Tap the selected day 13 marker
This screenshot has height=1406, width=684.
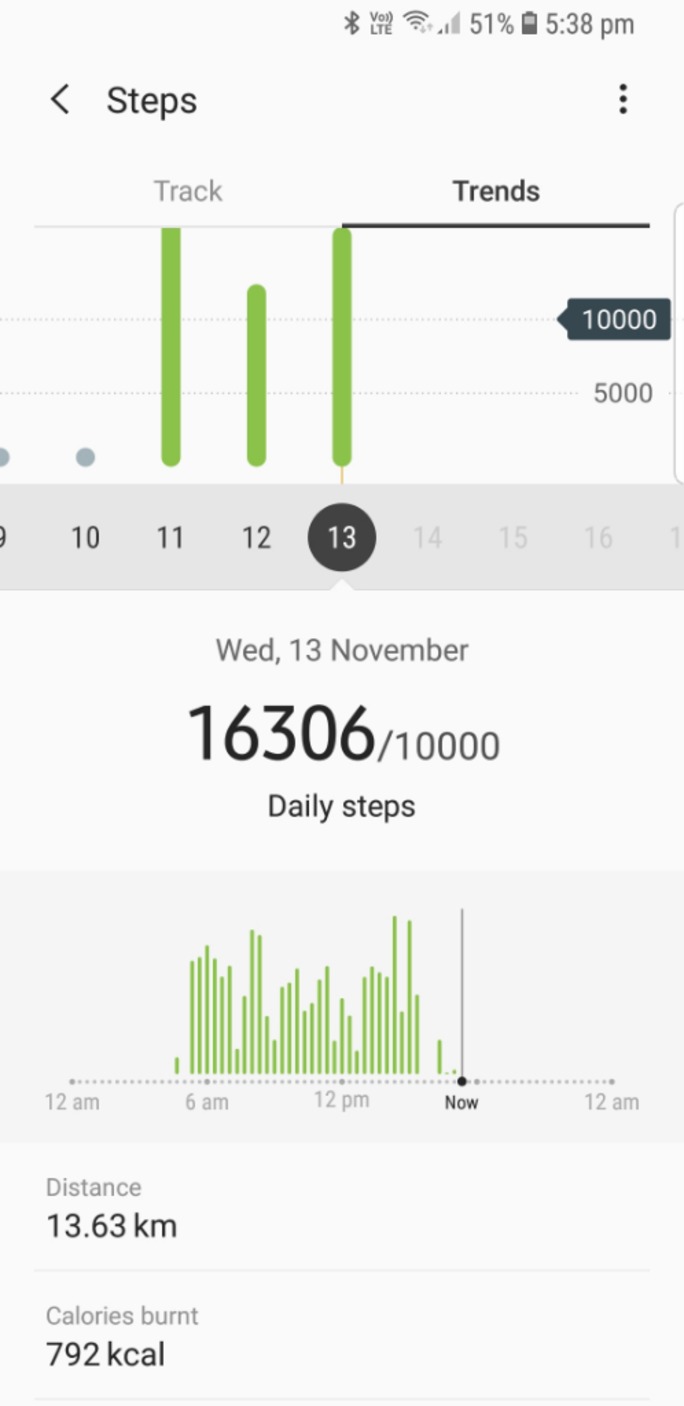[x=342, y=538]
